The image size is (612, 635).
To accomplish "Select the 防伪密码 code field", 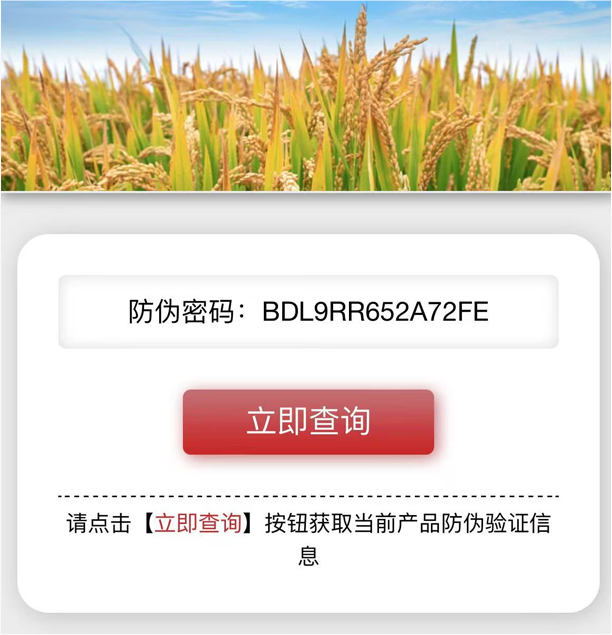I will (x=308, y=311).
